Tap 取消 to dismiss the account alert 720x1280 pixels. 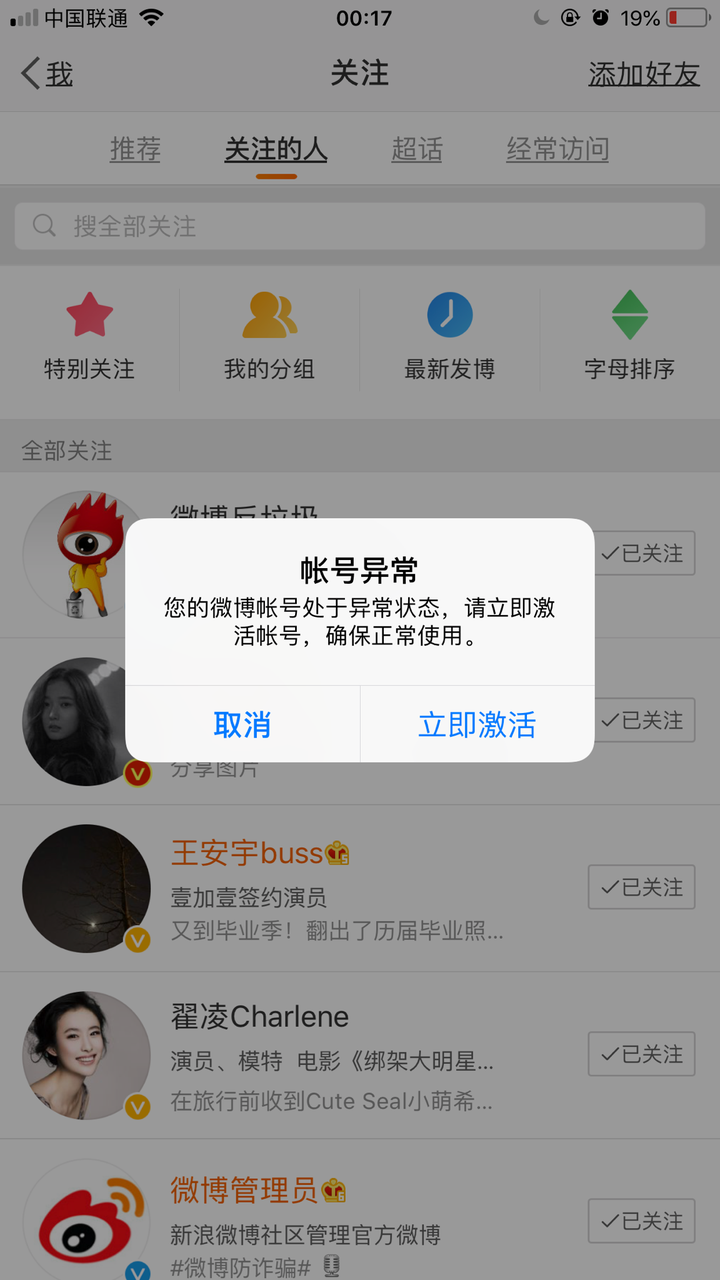[x=242, y=724]
